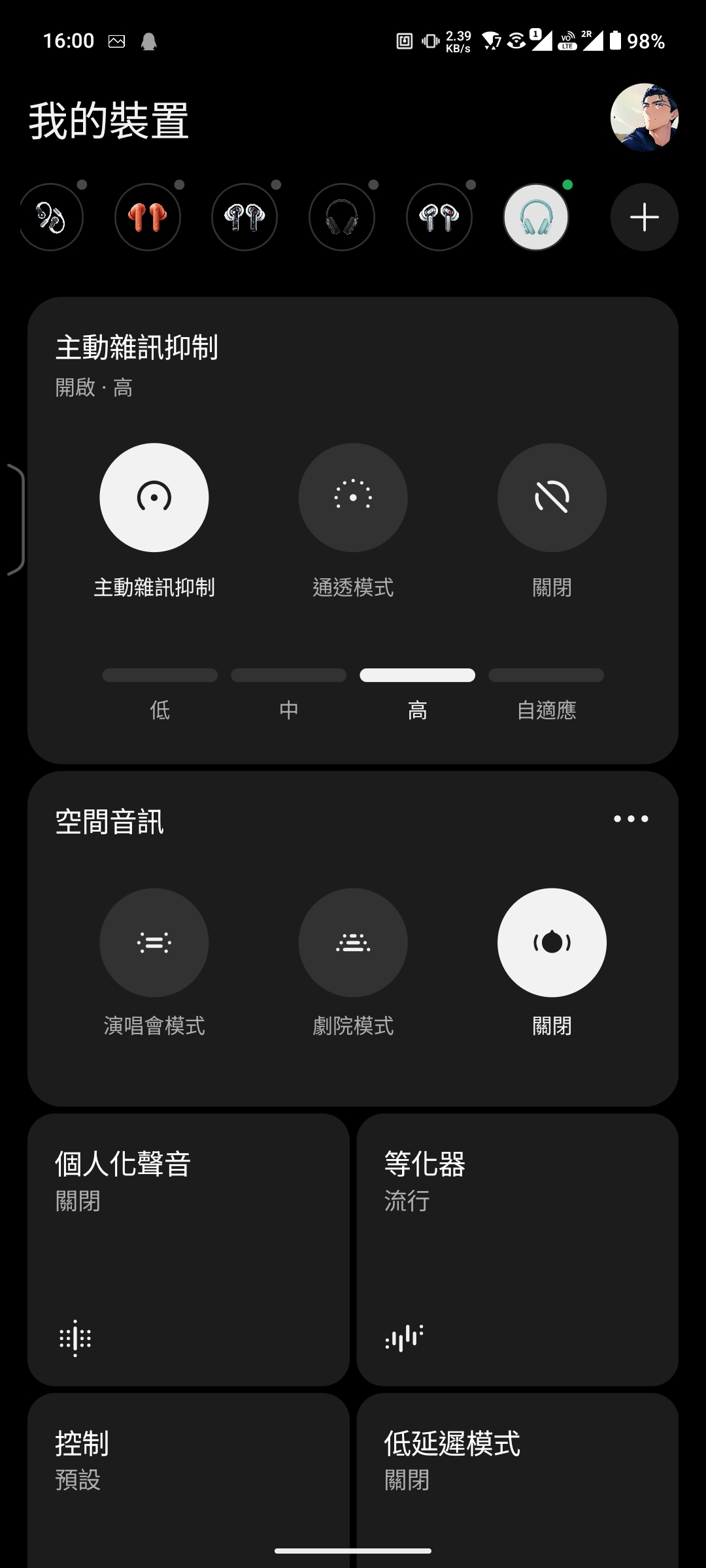706x1568 pixels.
Task: Open the 個人化聲音 card
Action: 188,1249
